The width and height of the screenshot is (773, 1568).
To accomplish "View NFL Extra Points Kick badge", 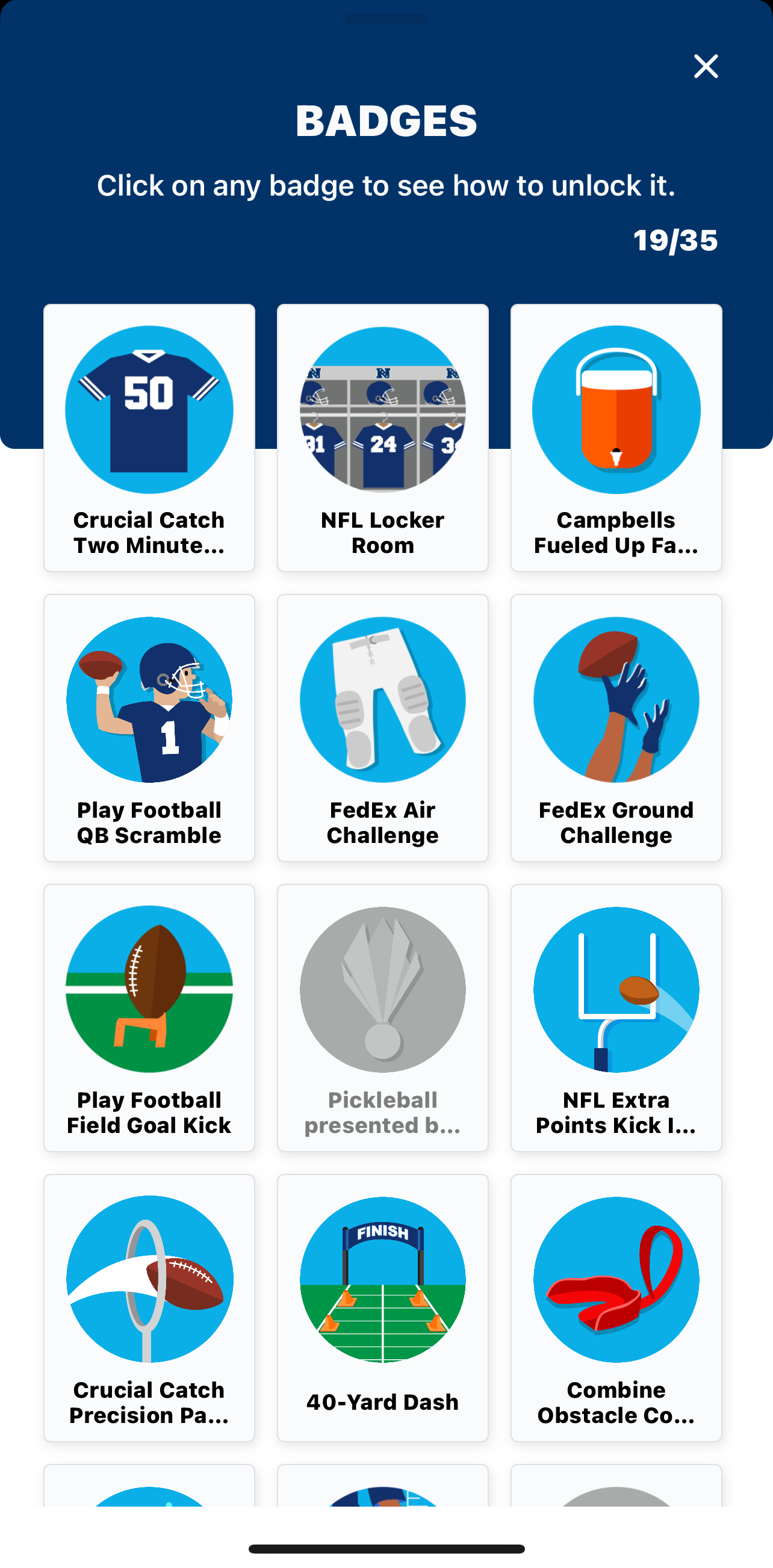I will 616,1017.
